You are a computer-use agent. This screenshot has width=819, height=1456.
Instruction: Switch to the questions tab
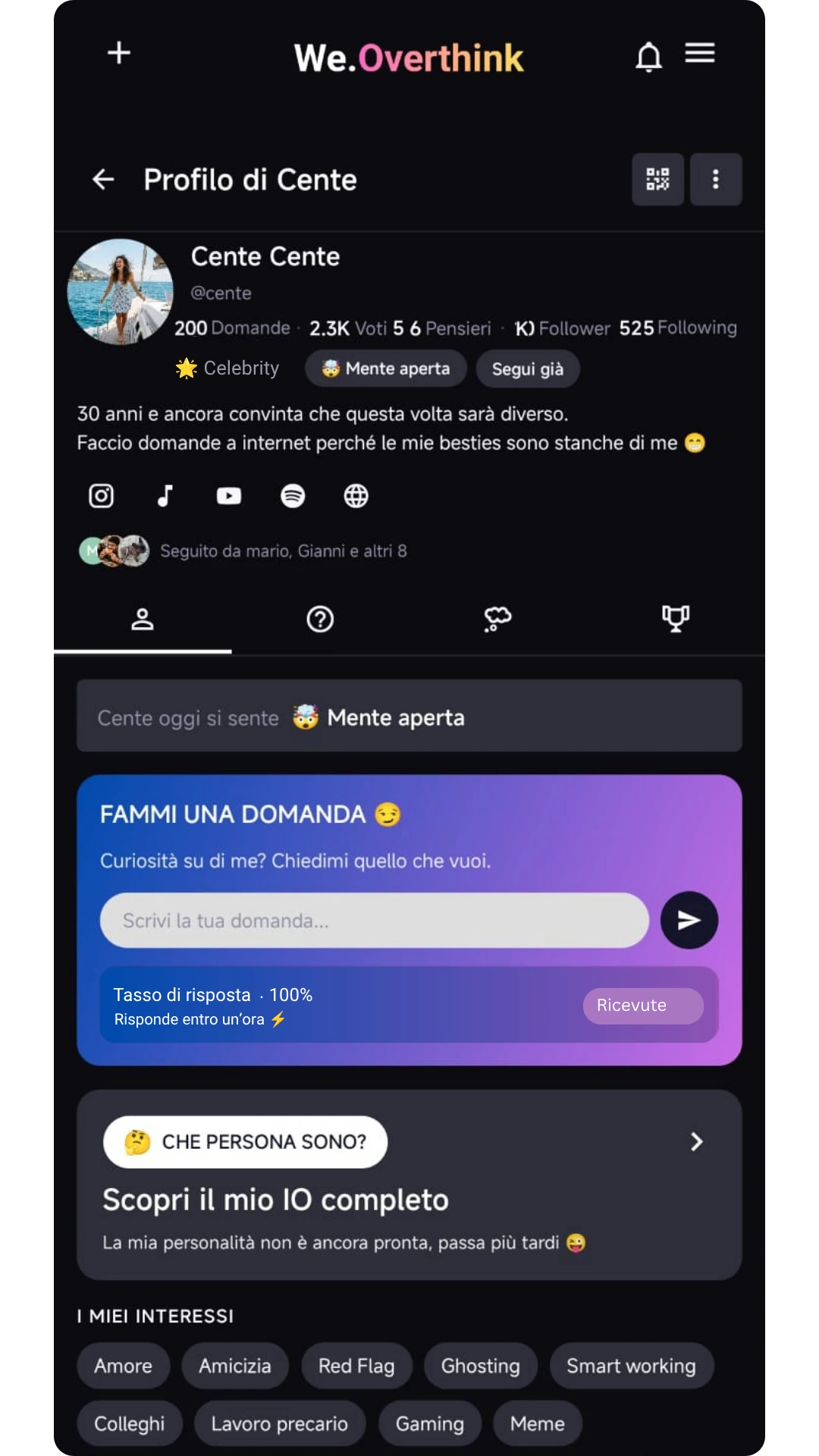point(320,620)
